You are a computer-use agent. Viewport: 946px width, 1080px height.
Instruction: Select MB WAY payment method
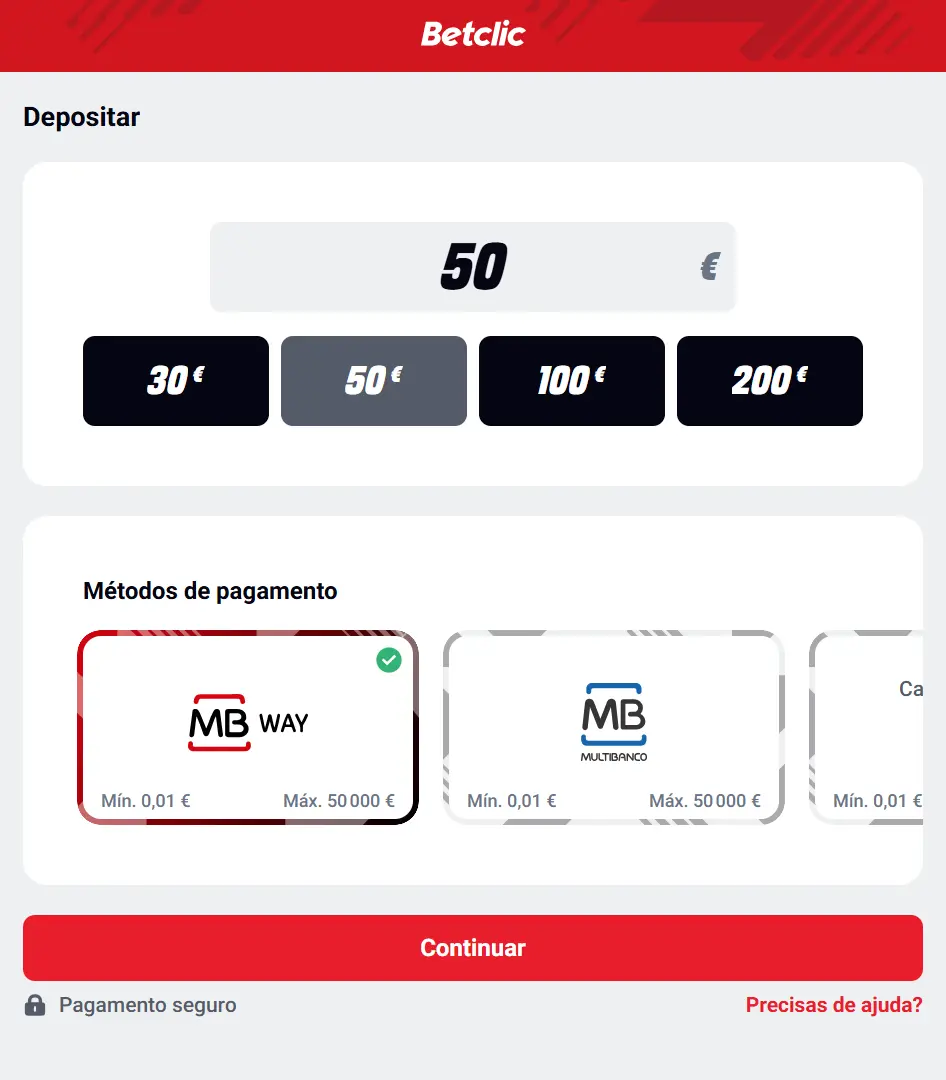[x=248, y=727]
